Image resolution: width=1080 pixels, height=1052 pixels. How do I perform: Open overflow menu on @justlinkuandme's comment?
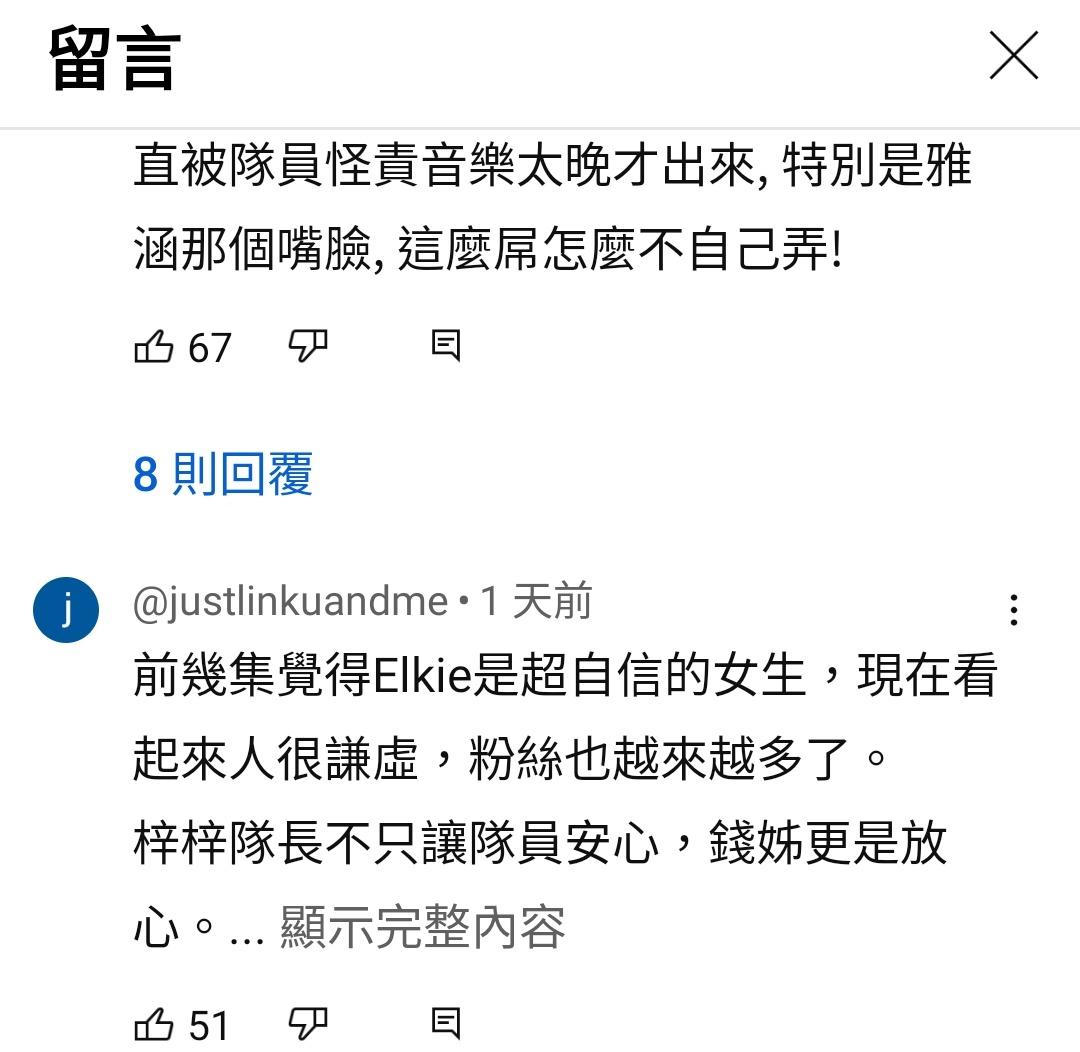tap(1014, 610)
